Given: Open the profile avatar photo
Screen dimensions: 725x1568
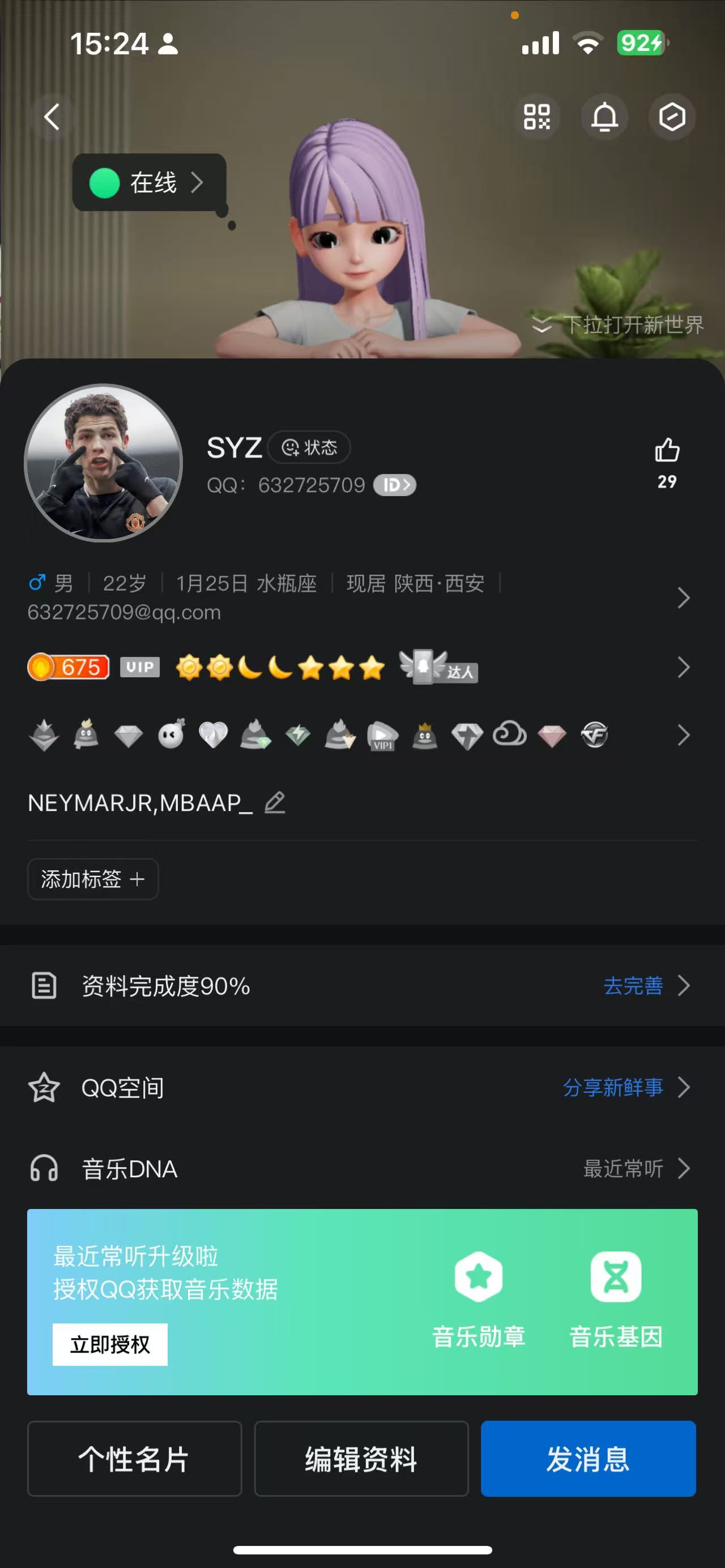Looking at the screenshot, I should pos(104,463).
